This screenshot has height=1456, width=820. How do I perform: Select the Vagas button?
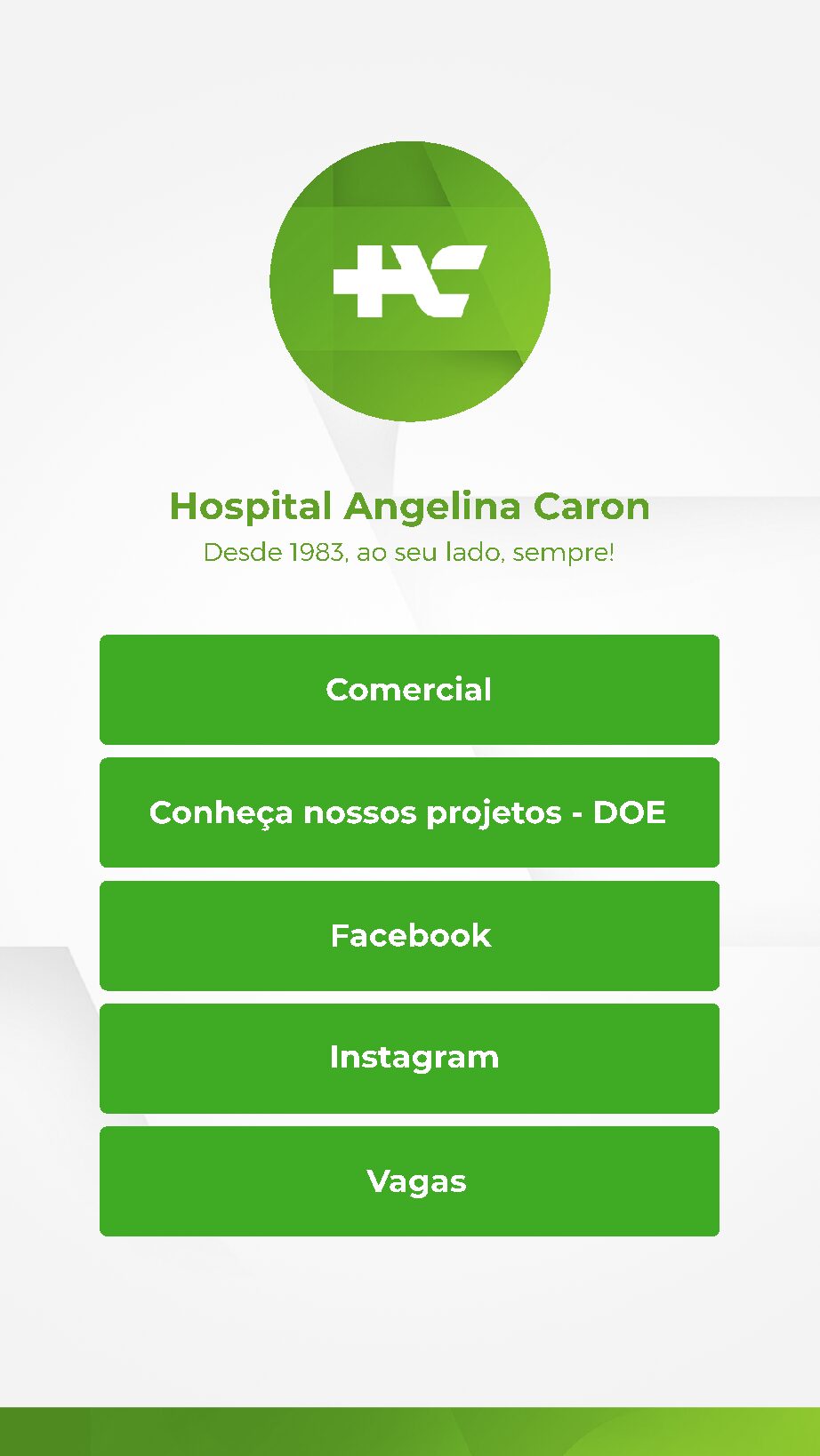[409, 1181]
